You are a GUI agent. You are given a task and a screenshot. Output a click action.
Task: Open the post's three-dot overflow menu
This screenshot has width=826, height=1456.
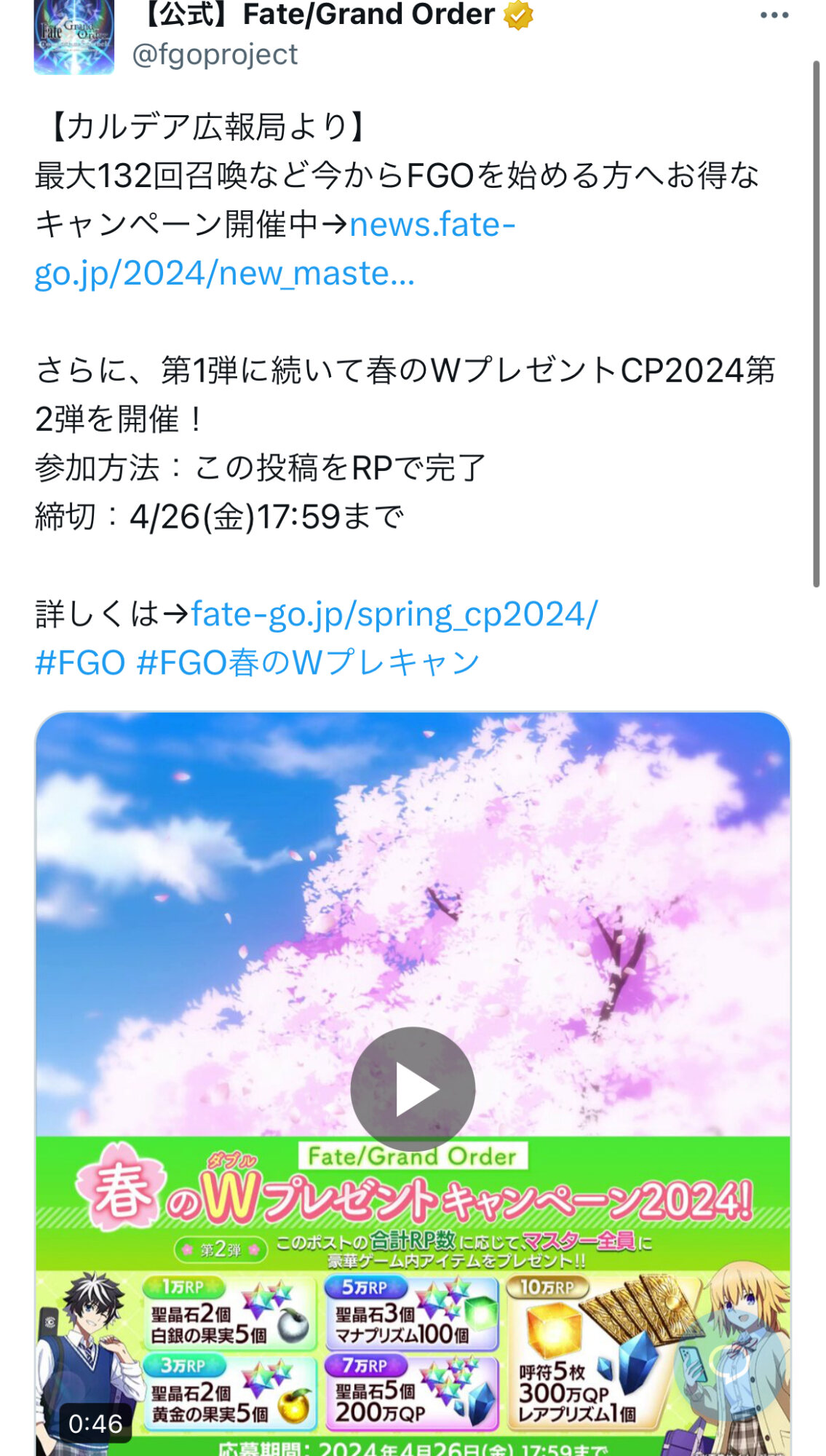click(774, 15)
